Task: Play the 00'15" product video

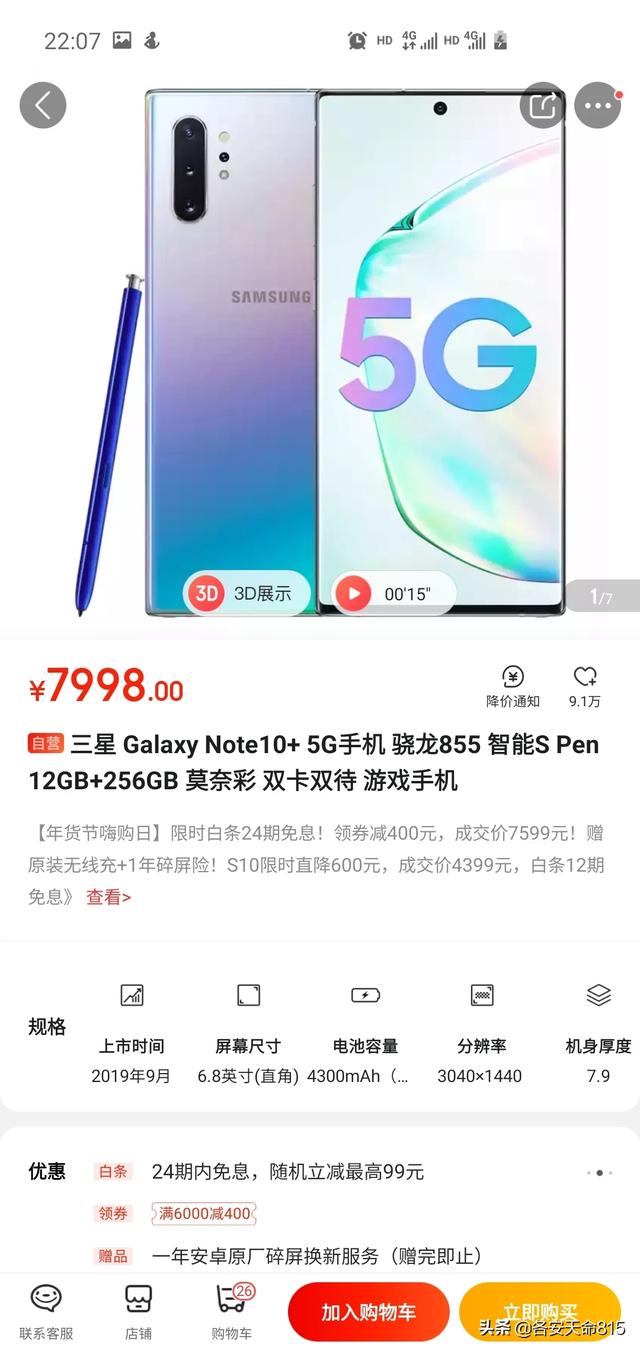Action: 393,593
